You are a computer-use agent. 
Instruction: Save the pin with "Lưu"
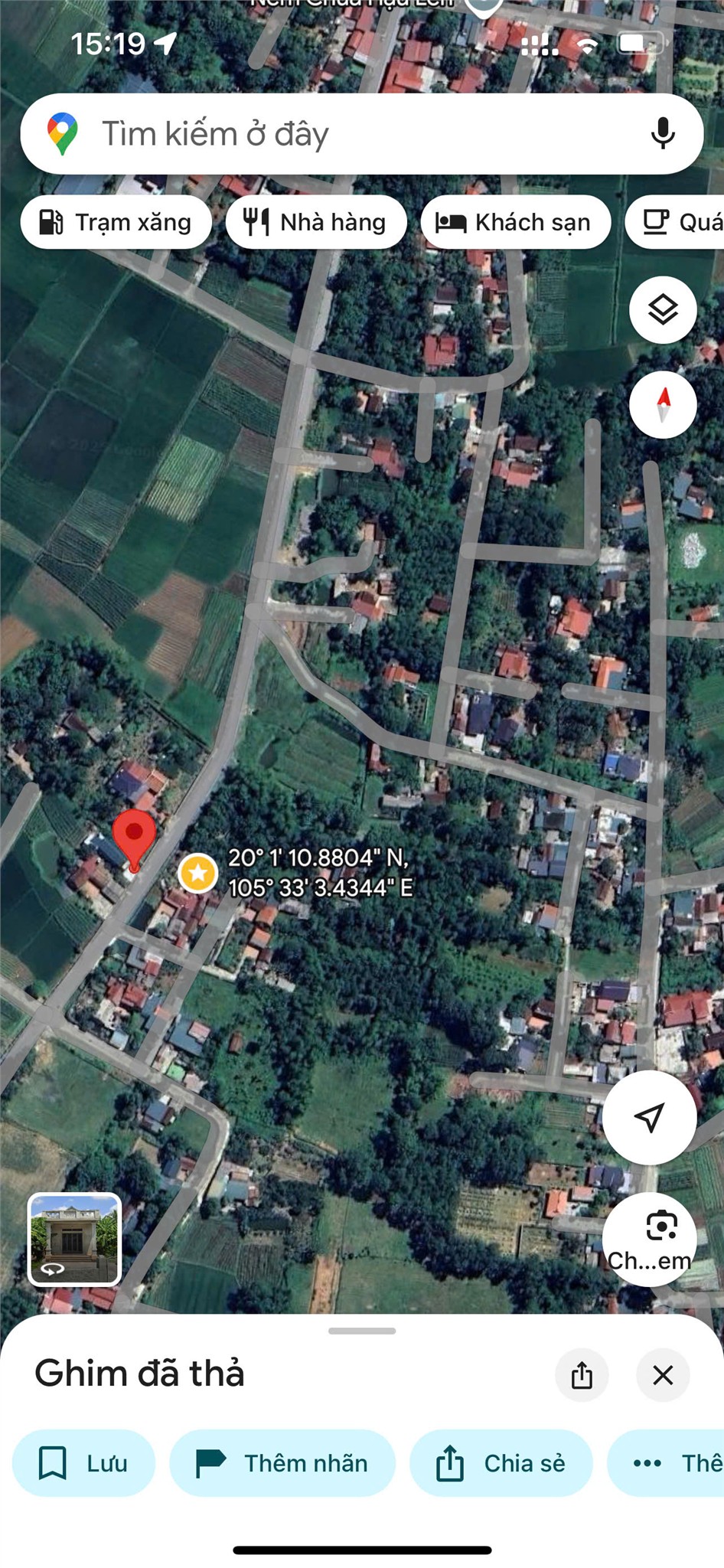(x=83, y=1463)
